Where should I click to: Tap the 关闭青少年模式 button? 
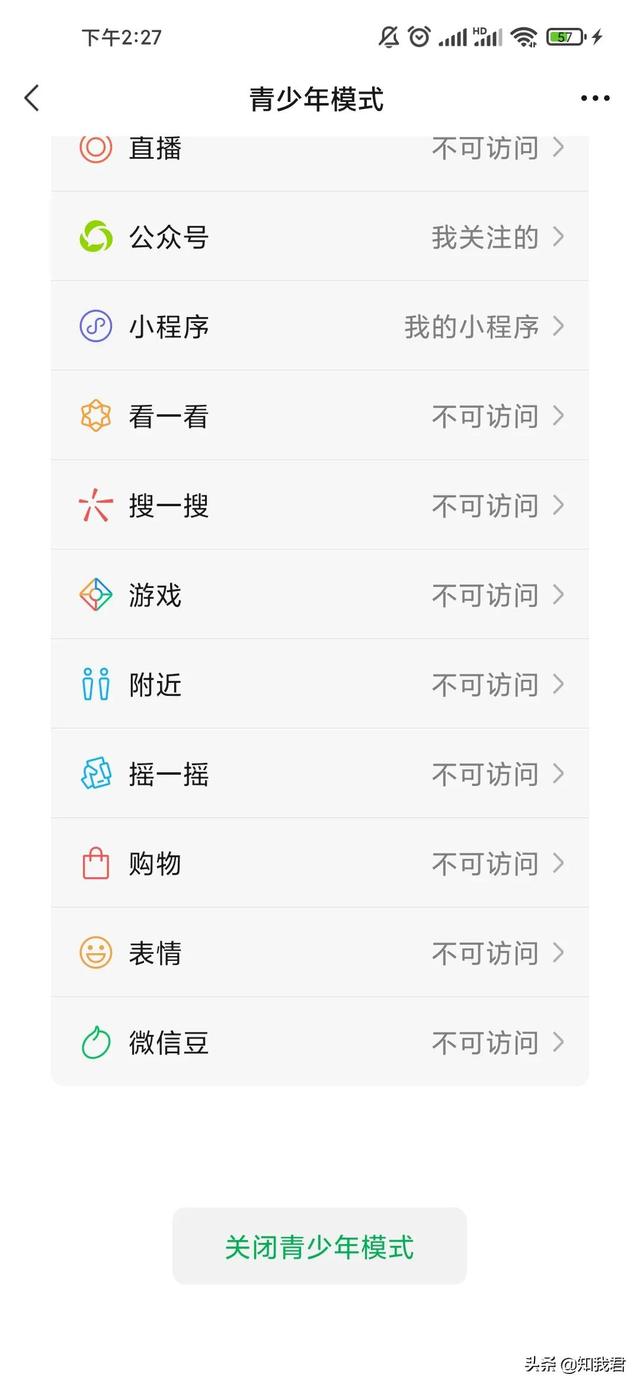tap(320, 1247)
